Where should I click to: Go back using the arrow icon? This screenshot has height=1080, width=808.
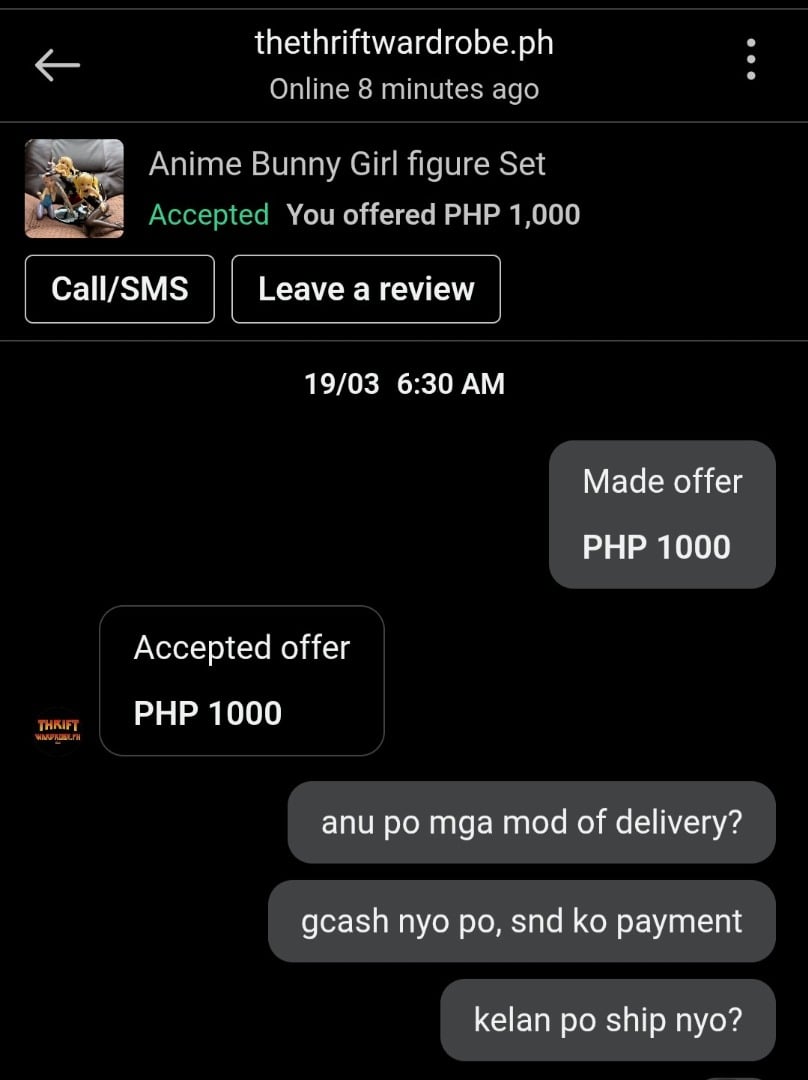pos(57,66)
